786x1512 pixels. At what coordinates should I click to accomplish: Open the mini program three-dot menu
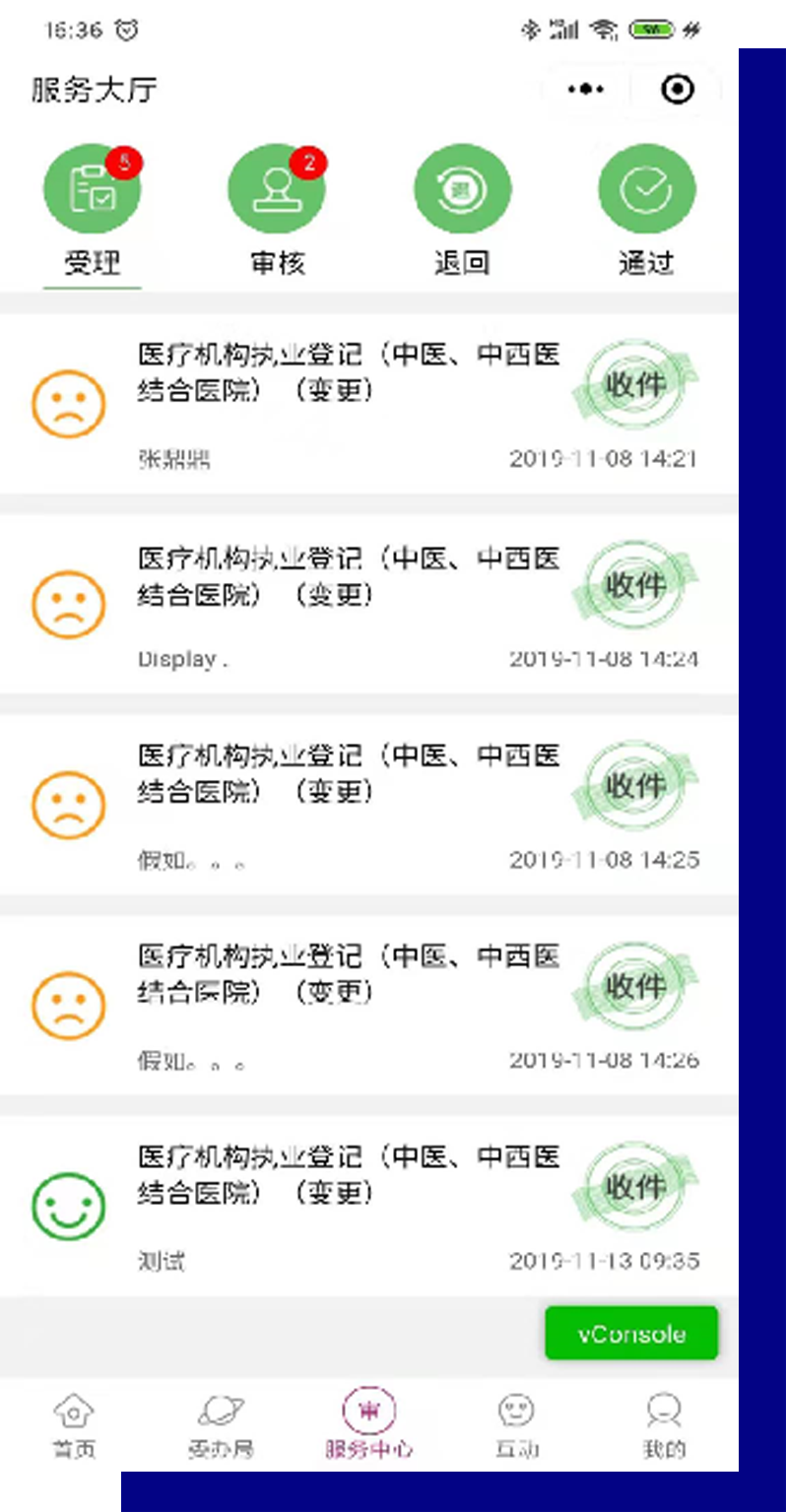pos(586,90)
